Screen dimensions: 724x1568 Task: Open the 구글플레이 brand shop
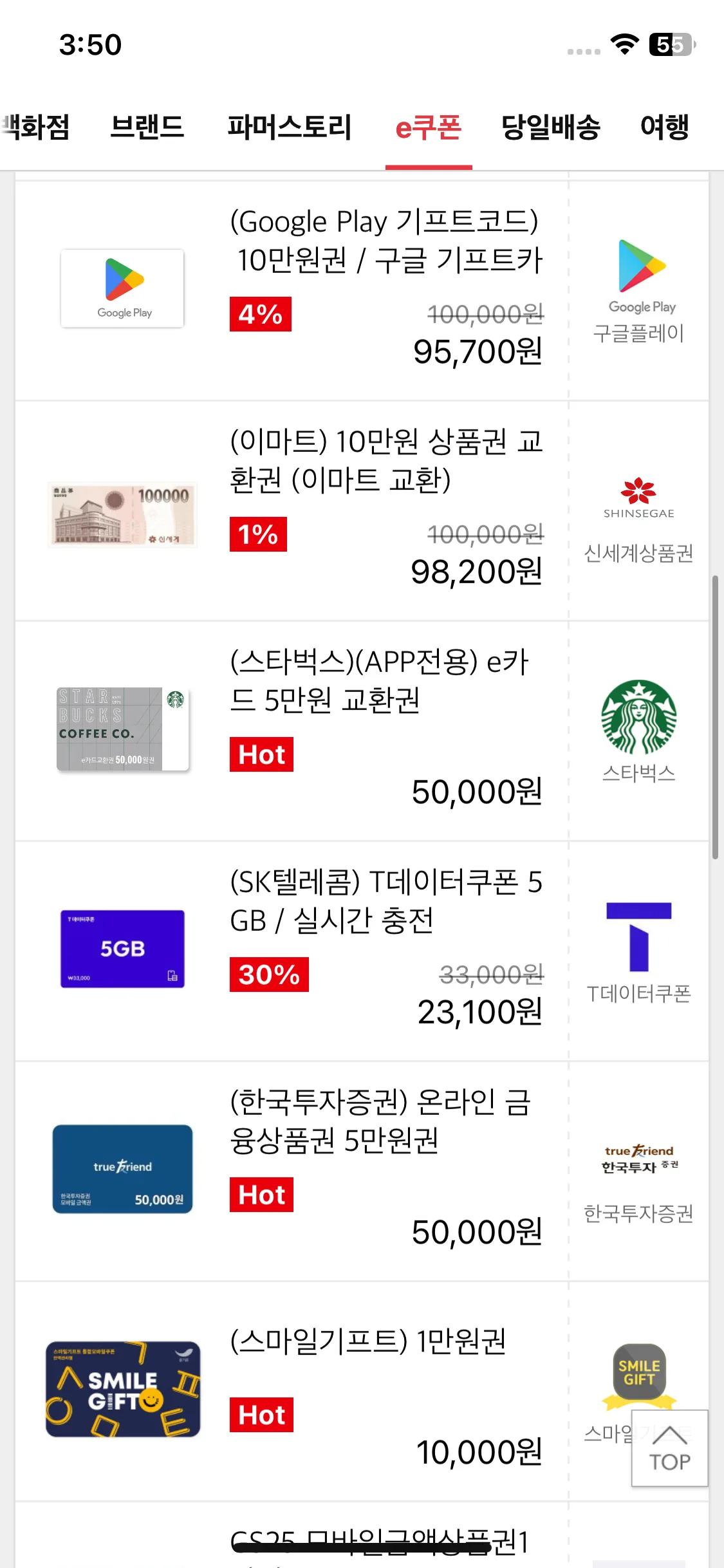(x=639, y=291)
